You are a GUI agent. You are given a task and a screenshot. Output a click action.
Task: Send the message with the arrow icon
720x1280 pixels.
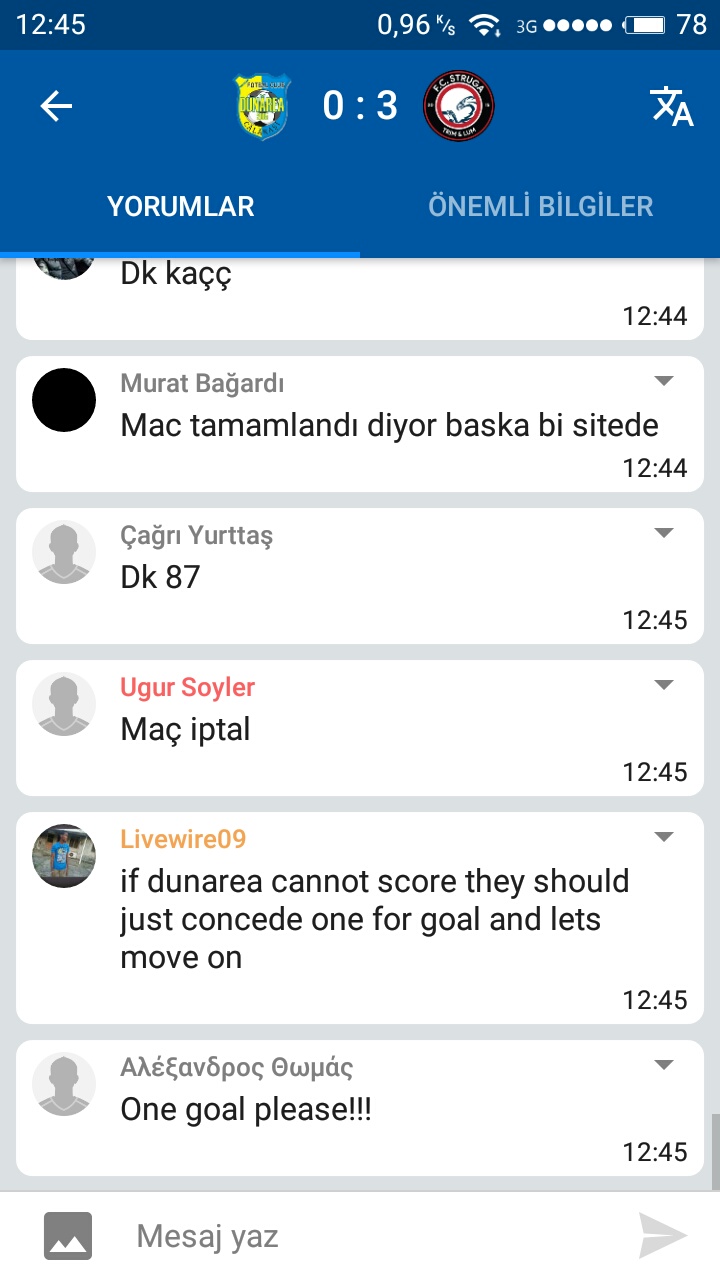point(664,1236)
